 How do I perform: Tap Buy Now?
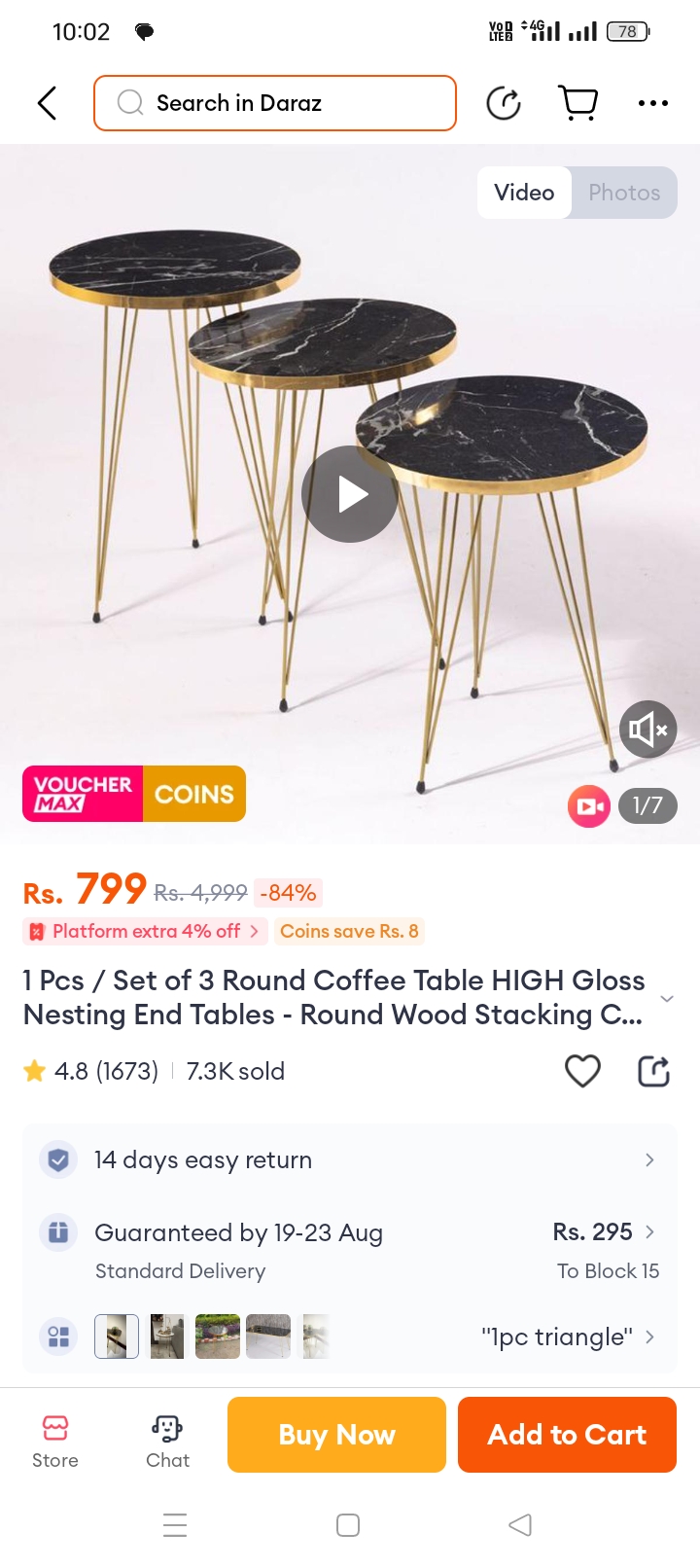[x=336, y=1435]
